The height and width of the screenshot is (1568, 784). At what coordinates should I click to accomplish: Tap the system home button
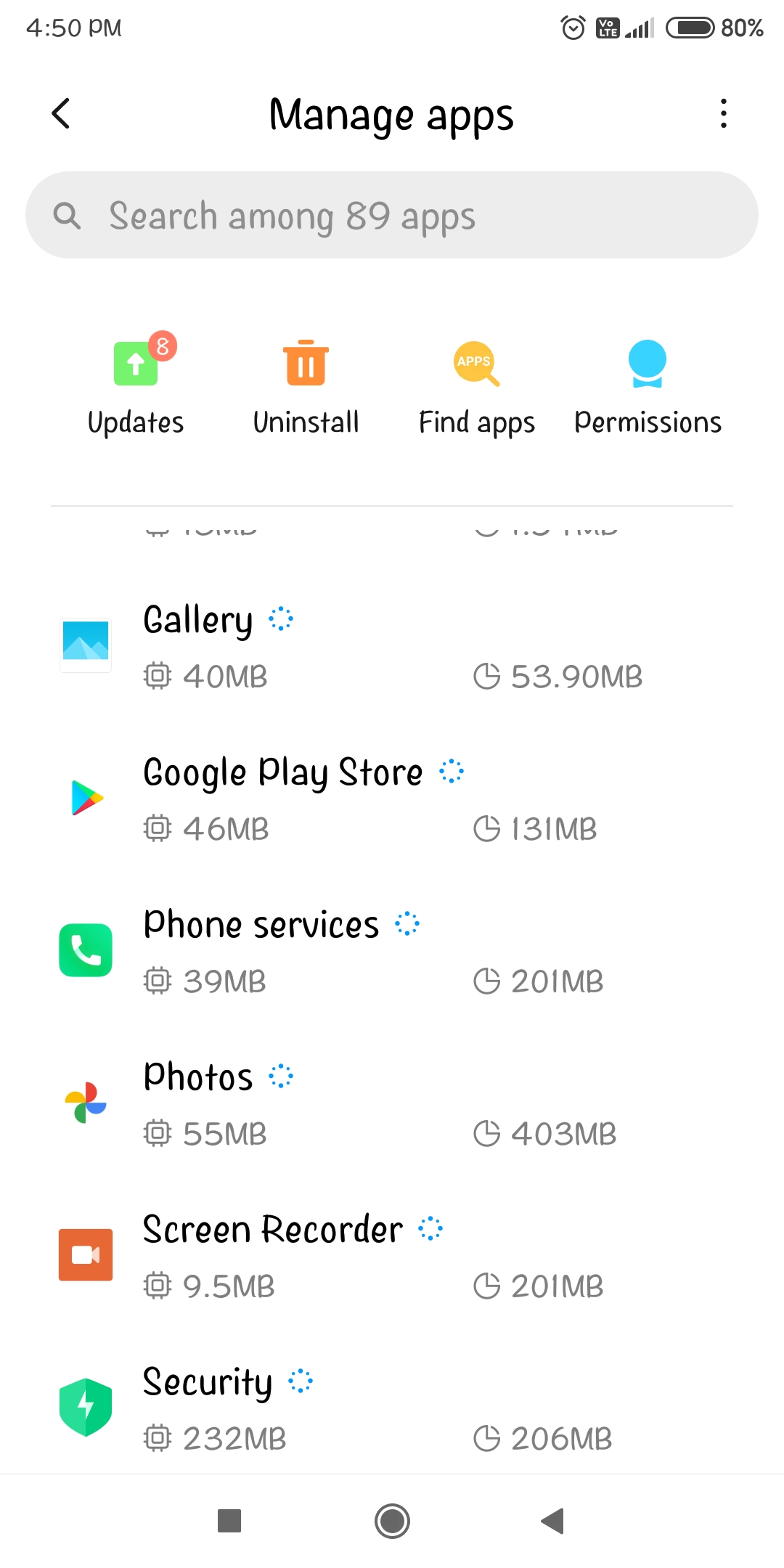pos(392,1521)
